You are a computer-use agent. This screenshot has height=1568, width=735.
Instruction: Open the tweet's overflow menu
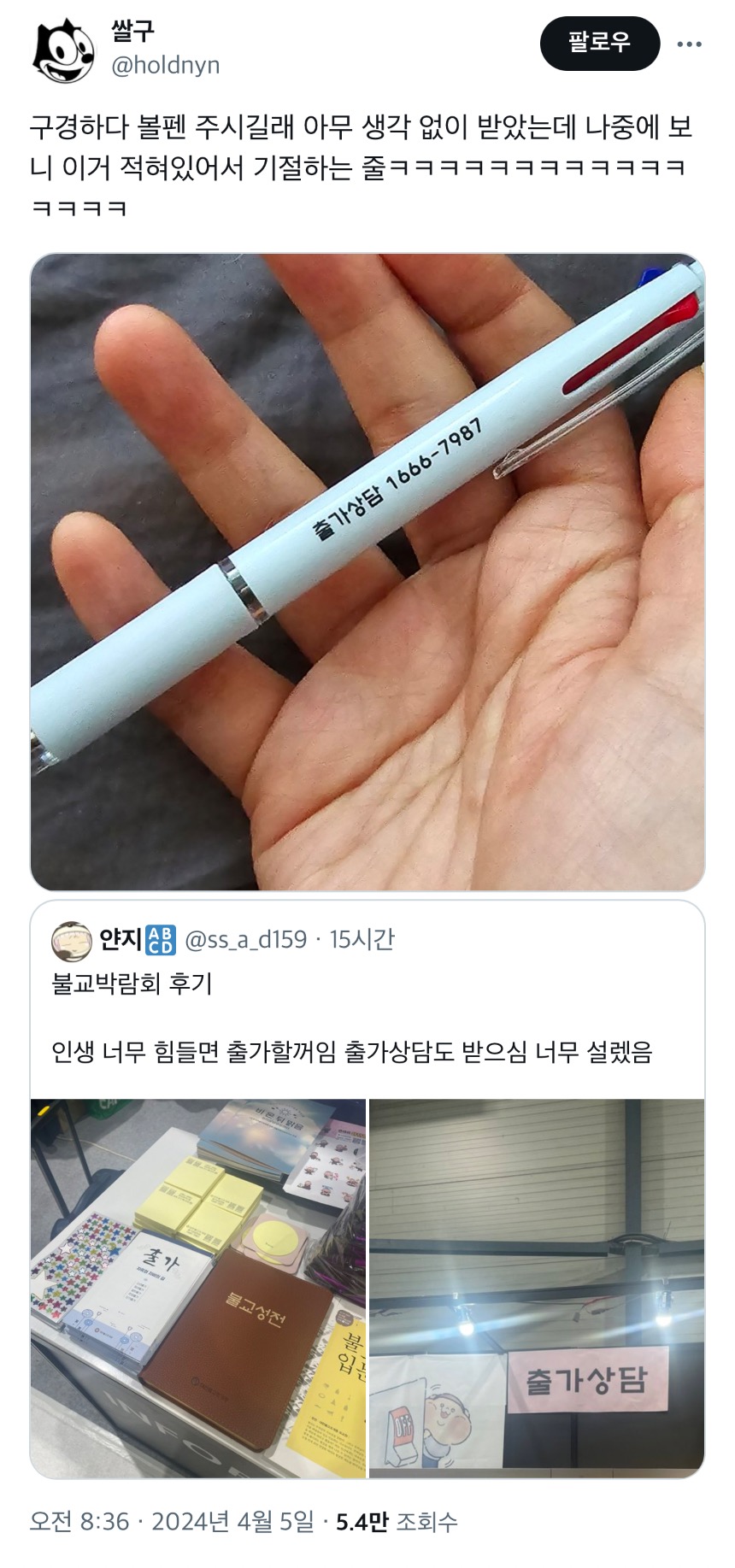click(689, 44)
